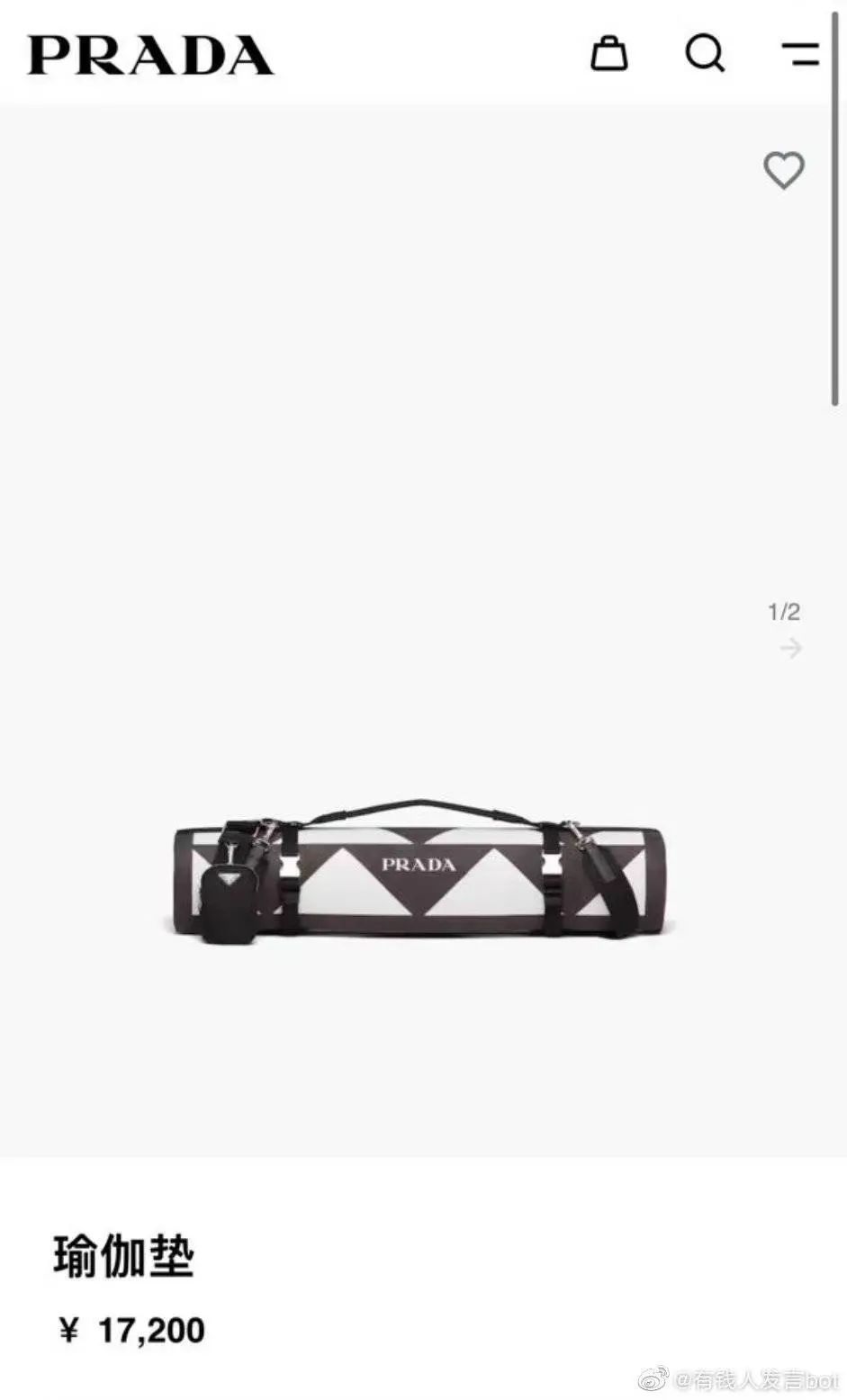The height and width of the screenshot is (1400, 847).
Task: Open the hamburger menu
Action: coord(800,53)
